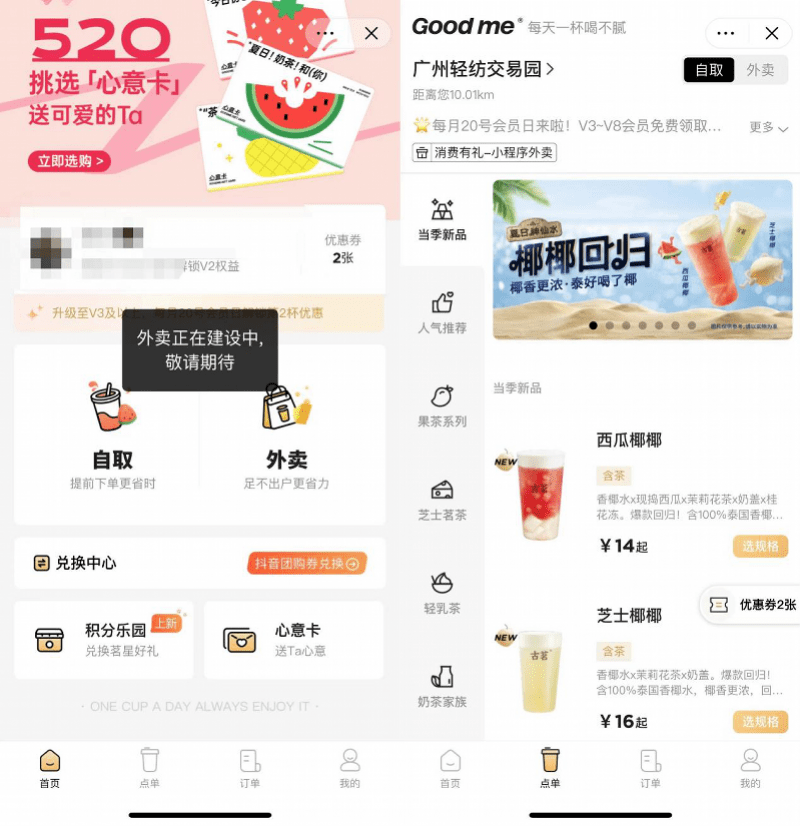This screenshot has width=800, height=826.
Task: Open the 积分乐园 card
Action: (104, 640)
